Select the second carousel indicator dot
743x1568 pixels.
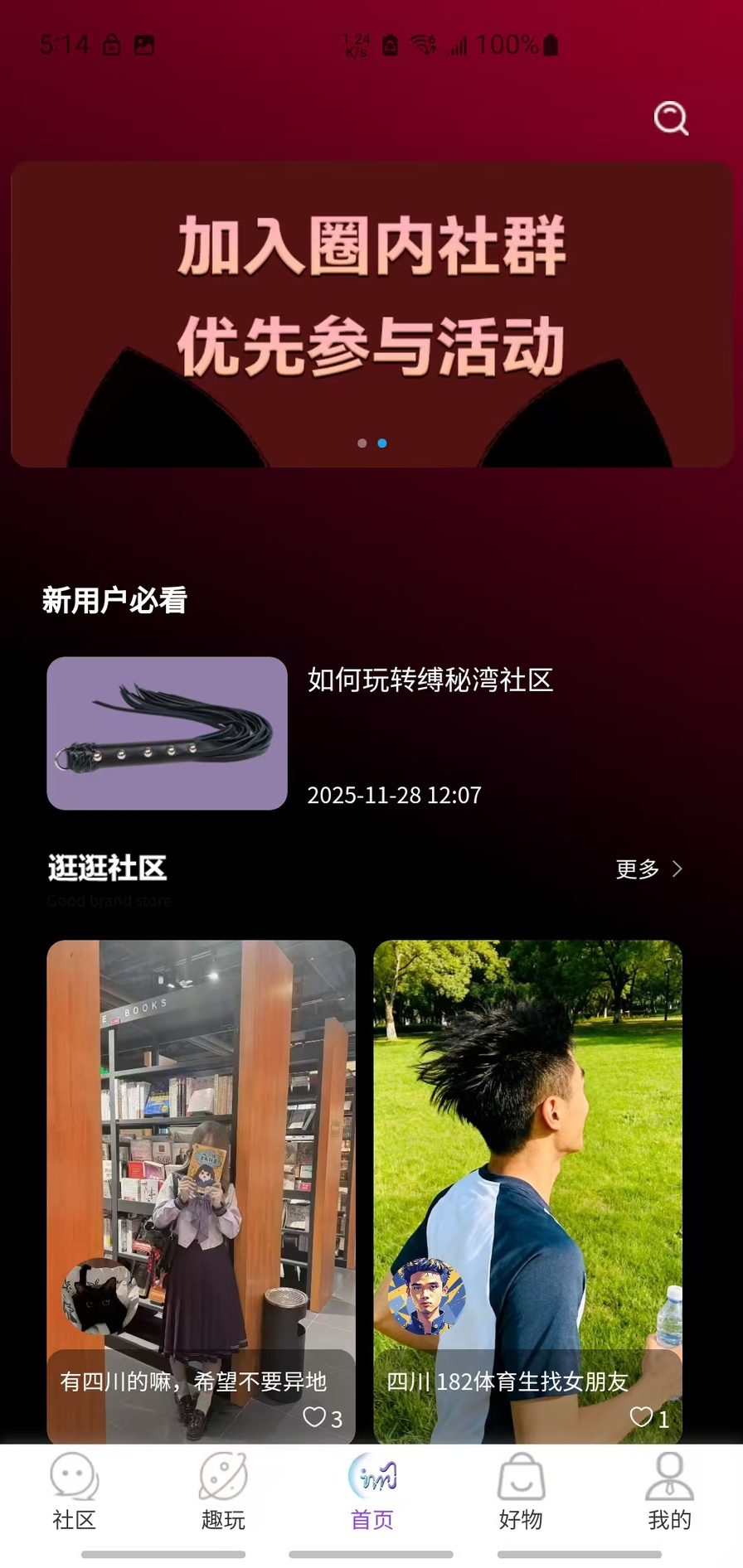coord(381,443)
